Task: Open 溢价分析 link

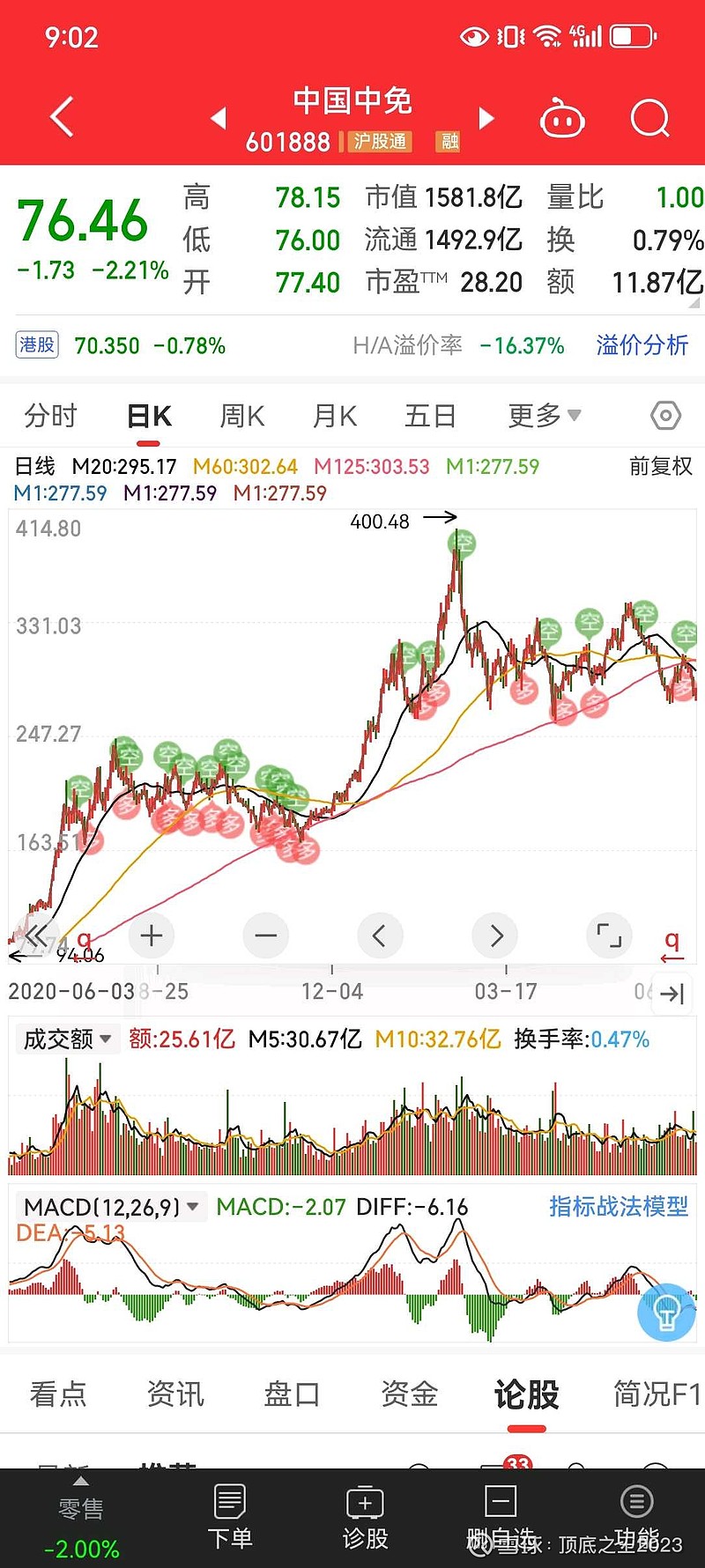Action: tap(642, 345)
